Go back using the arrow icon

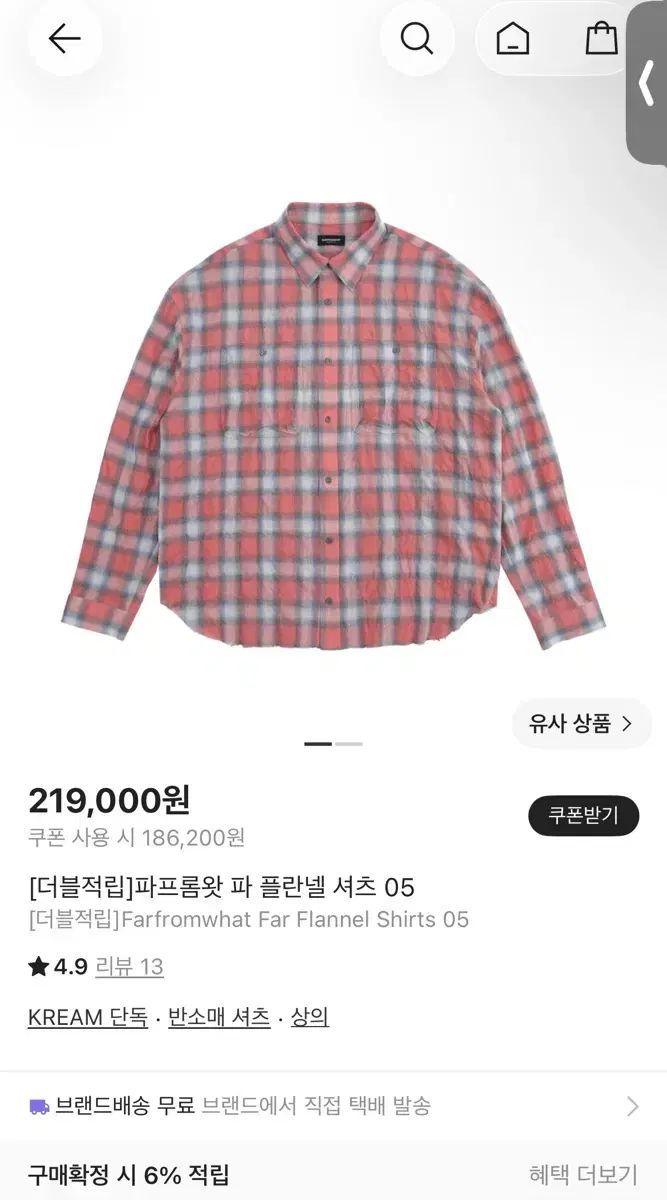pos(65,39)
